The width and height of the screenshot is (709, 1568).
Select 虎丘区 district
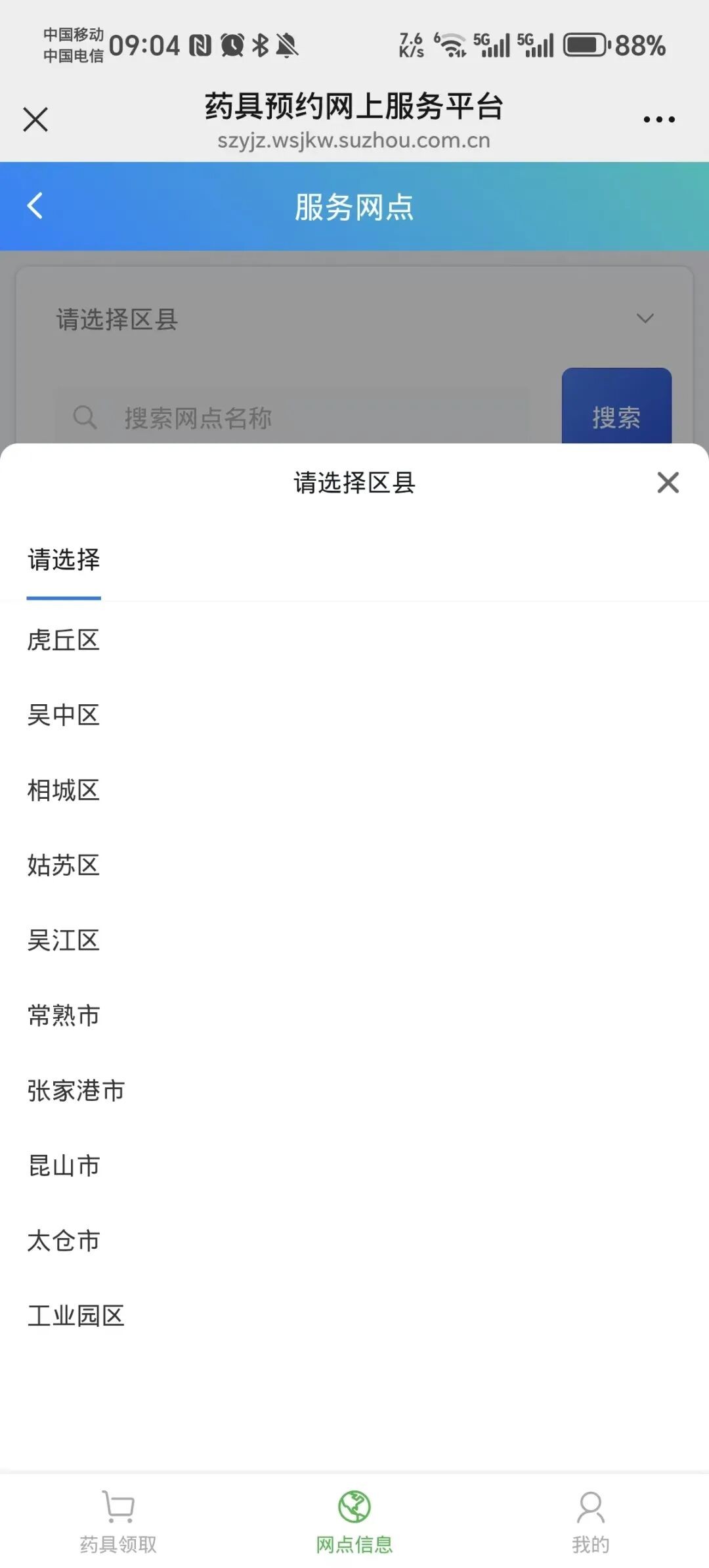[x=64, y=640]
